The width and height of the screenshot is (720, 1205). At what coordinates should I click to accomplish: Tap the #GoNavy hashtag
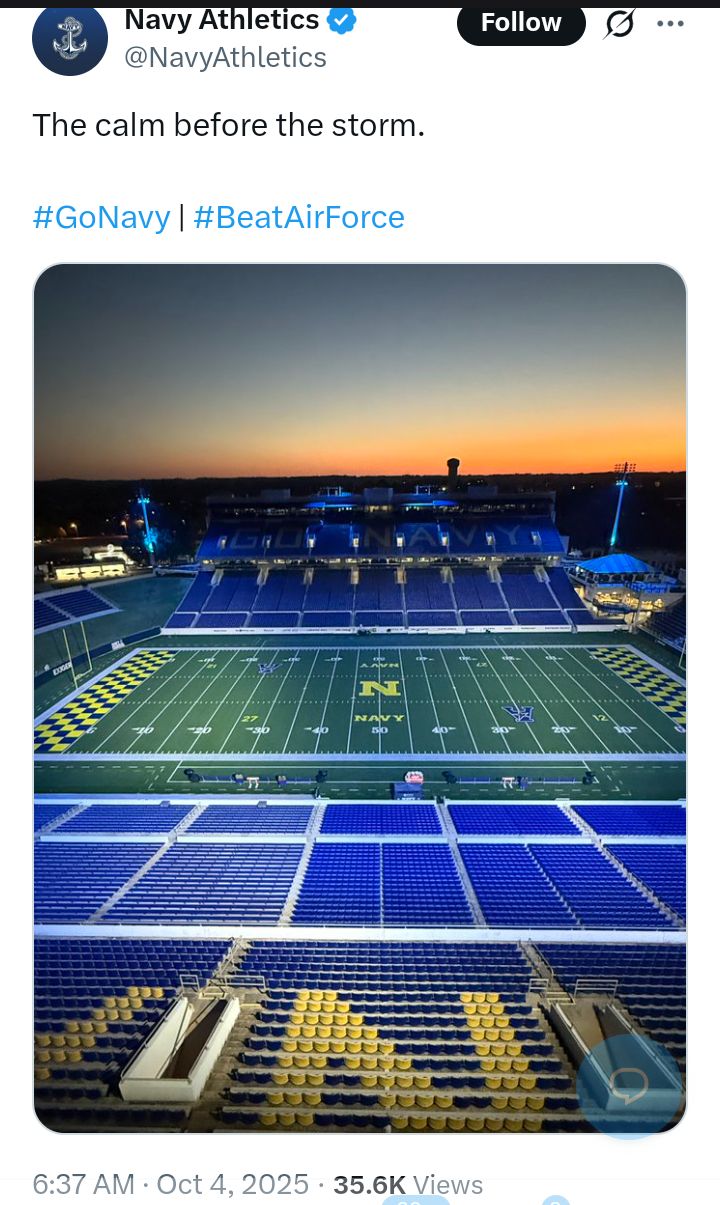101,217
